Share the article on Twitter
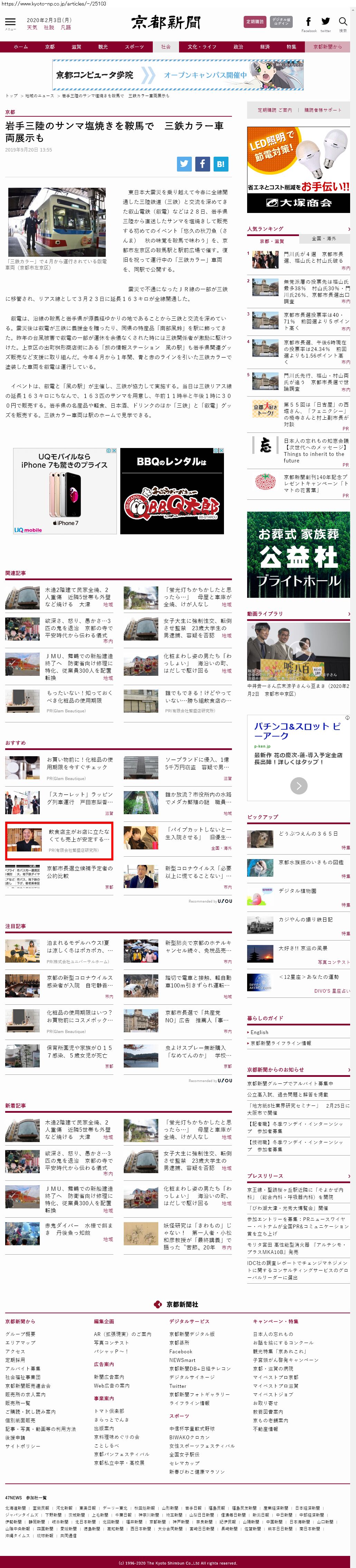Image resolution: width=356 pixels, height=1568 pixels. coord(184,163)
